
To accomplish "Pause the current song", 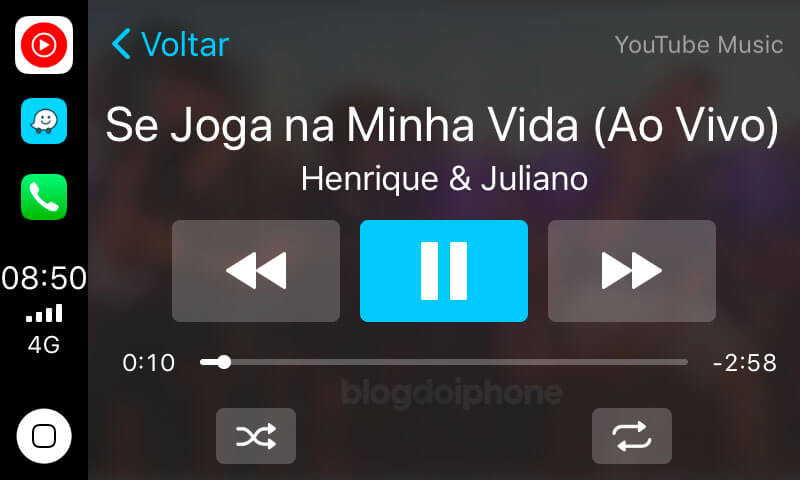I will [x=443, y=271].
